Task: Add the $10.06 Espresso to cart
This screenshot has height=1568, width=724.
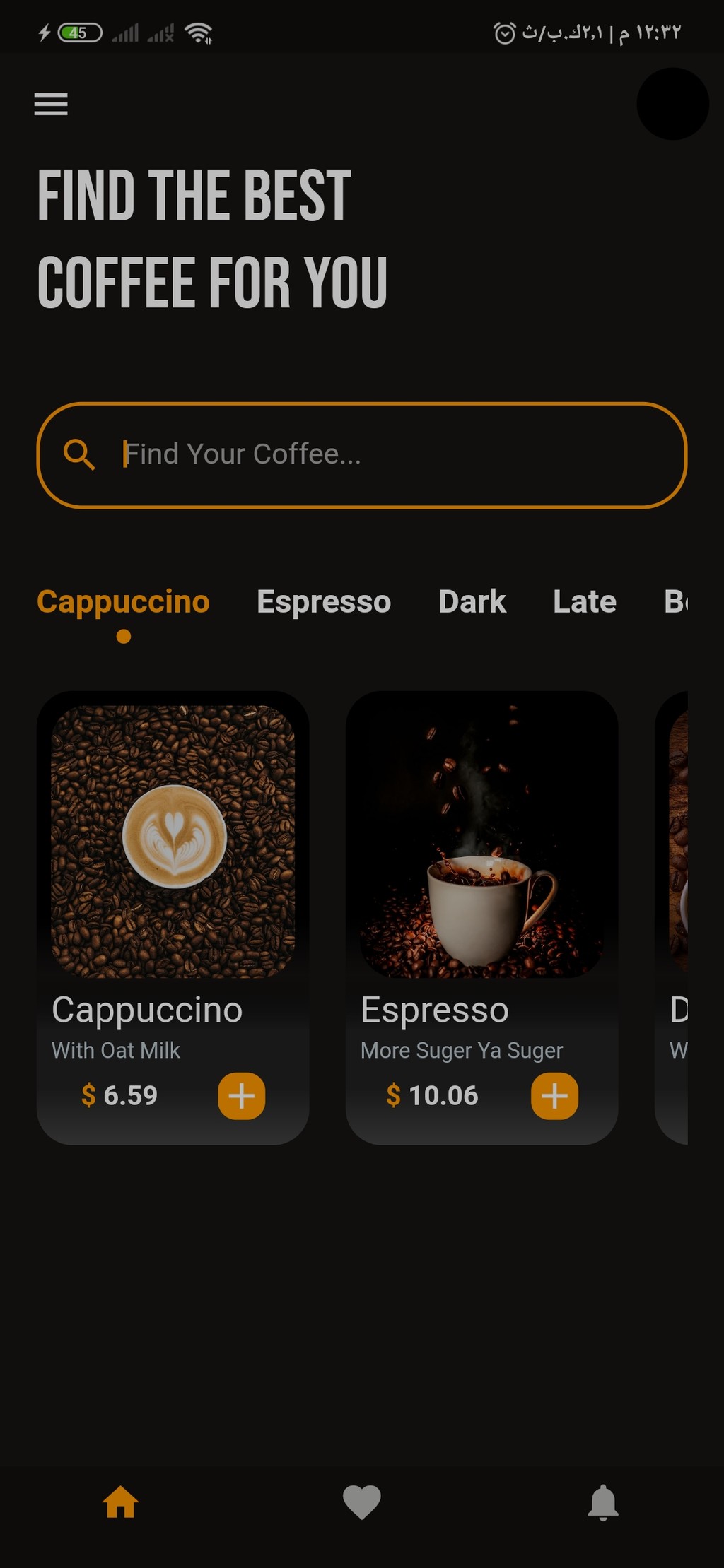Action: click(554, 1096)
